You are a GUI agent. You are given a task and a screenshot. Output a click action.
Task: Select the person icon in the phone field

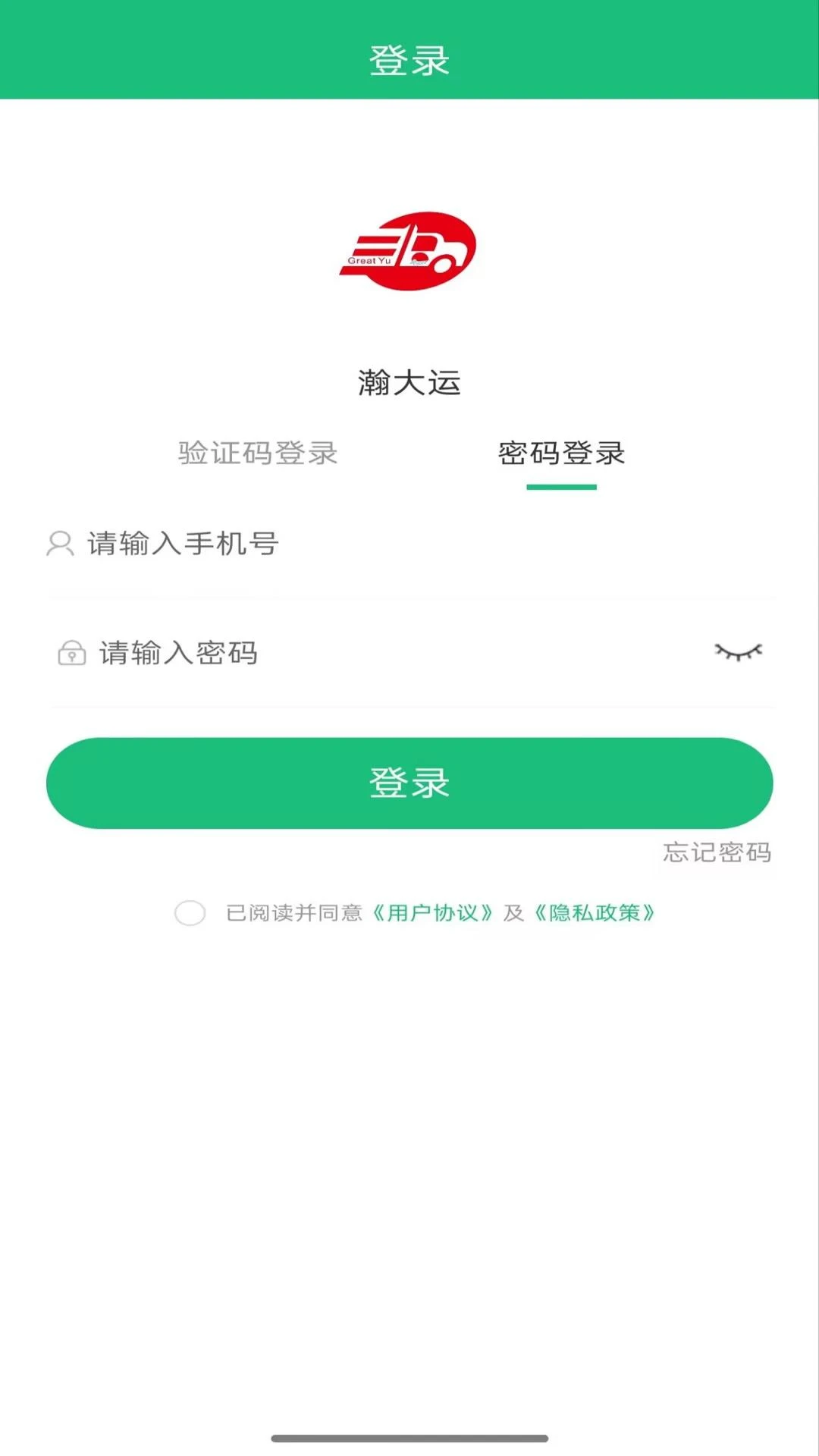tap(59, 543)
